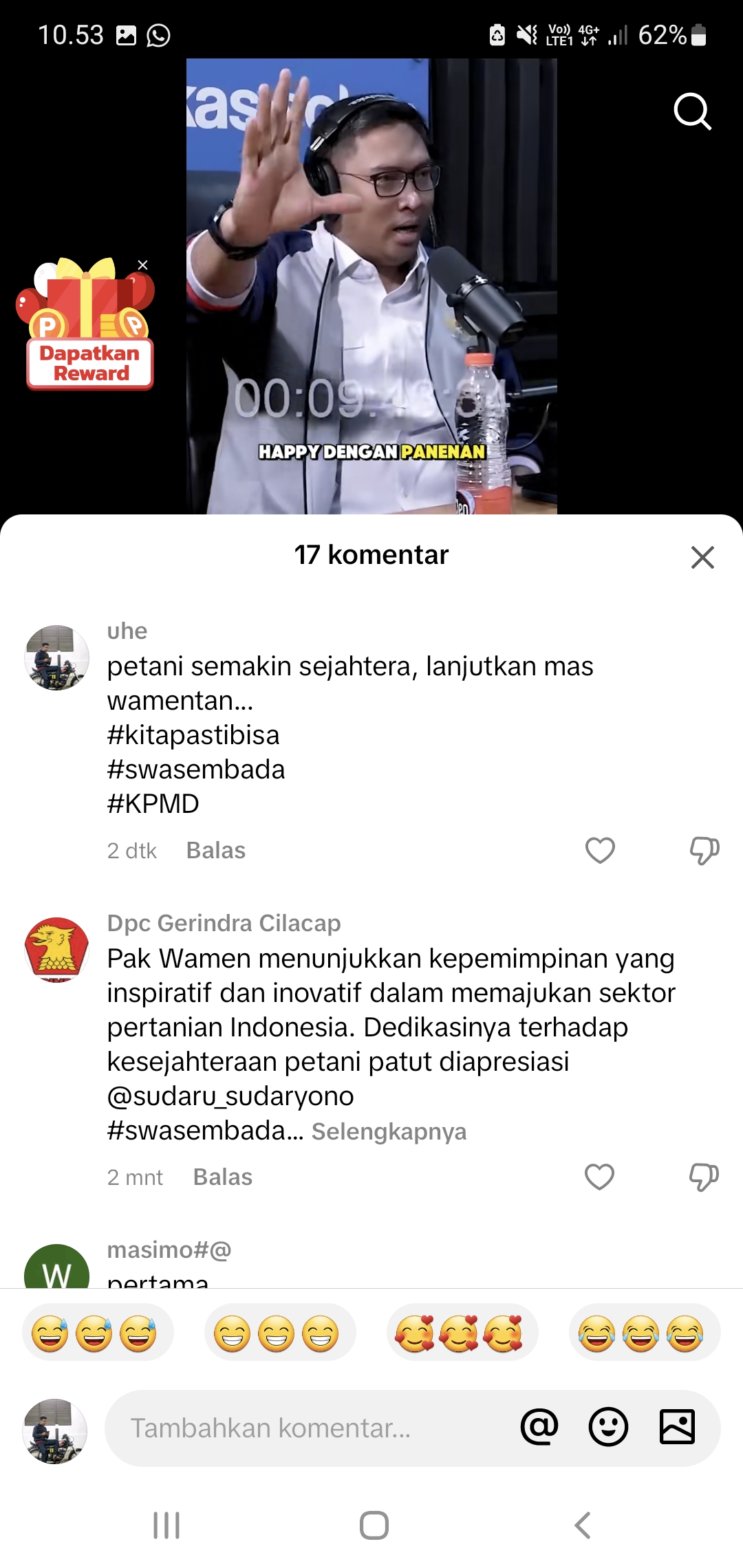Attach an image to the comment
Viewport: 743px width, 1568px height.
click(677, 1427)
